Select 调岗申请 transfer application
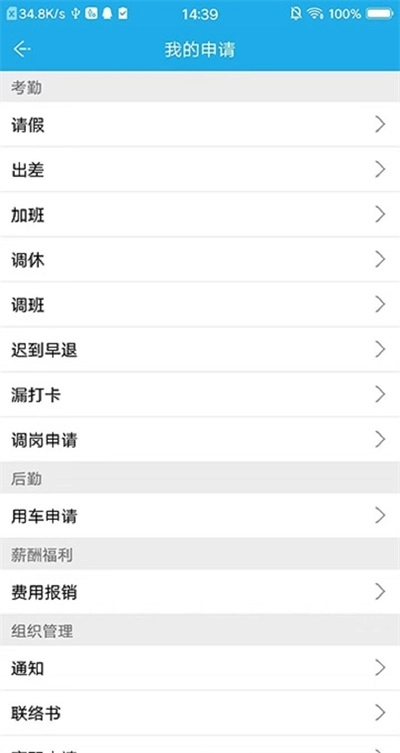Image resolution: width=400 pixels, height=753 pixels. 200,440
